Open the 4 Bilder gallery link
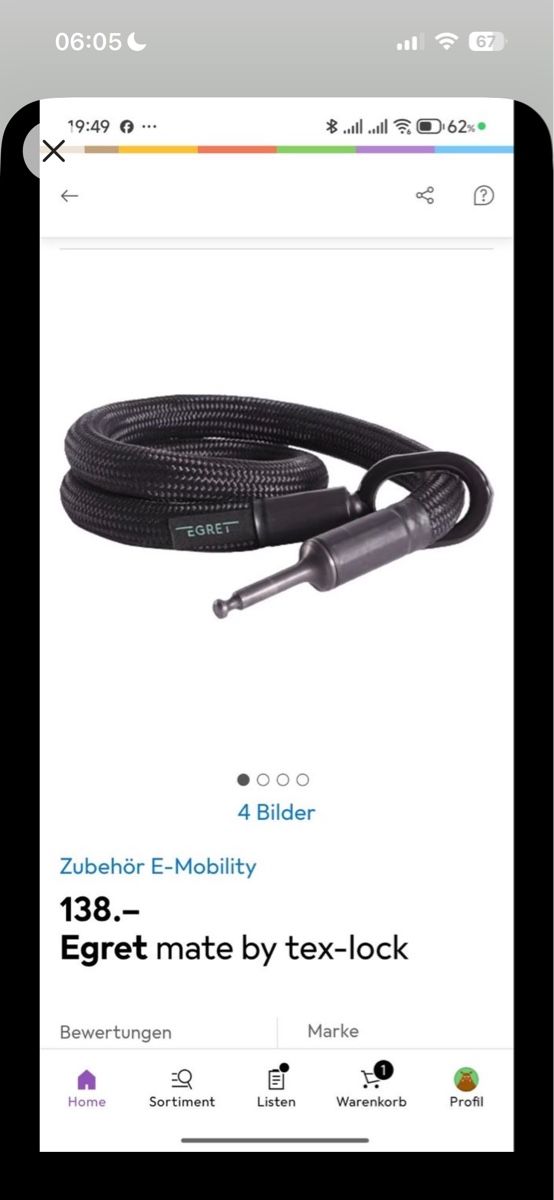This screenshot has width=554, height=1200. pos(276,812)
